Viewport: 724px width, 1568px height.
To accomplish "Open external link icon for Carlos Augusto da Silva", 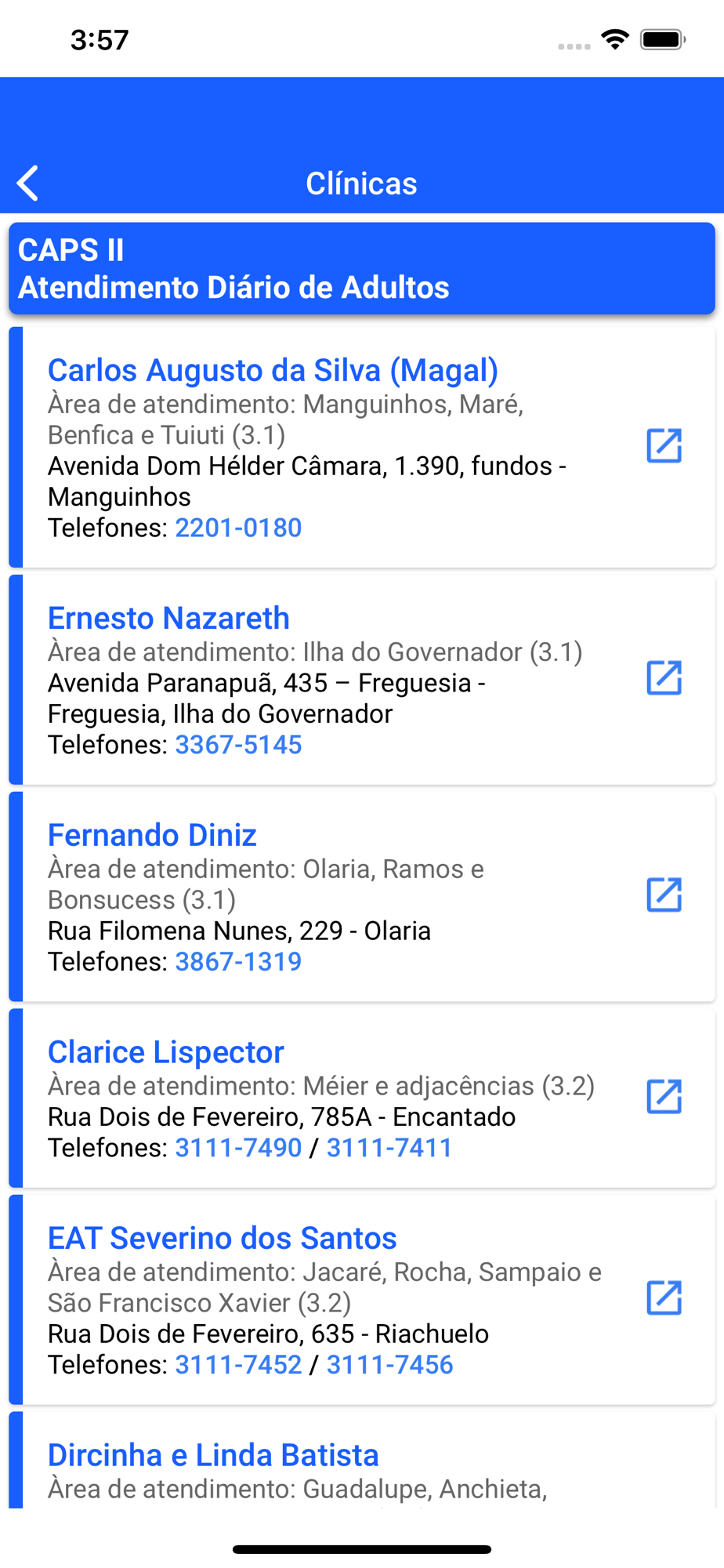I will click(664, 446).
